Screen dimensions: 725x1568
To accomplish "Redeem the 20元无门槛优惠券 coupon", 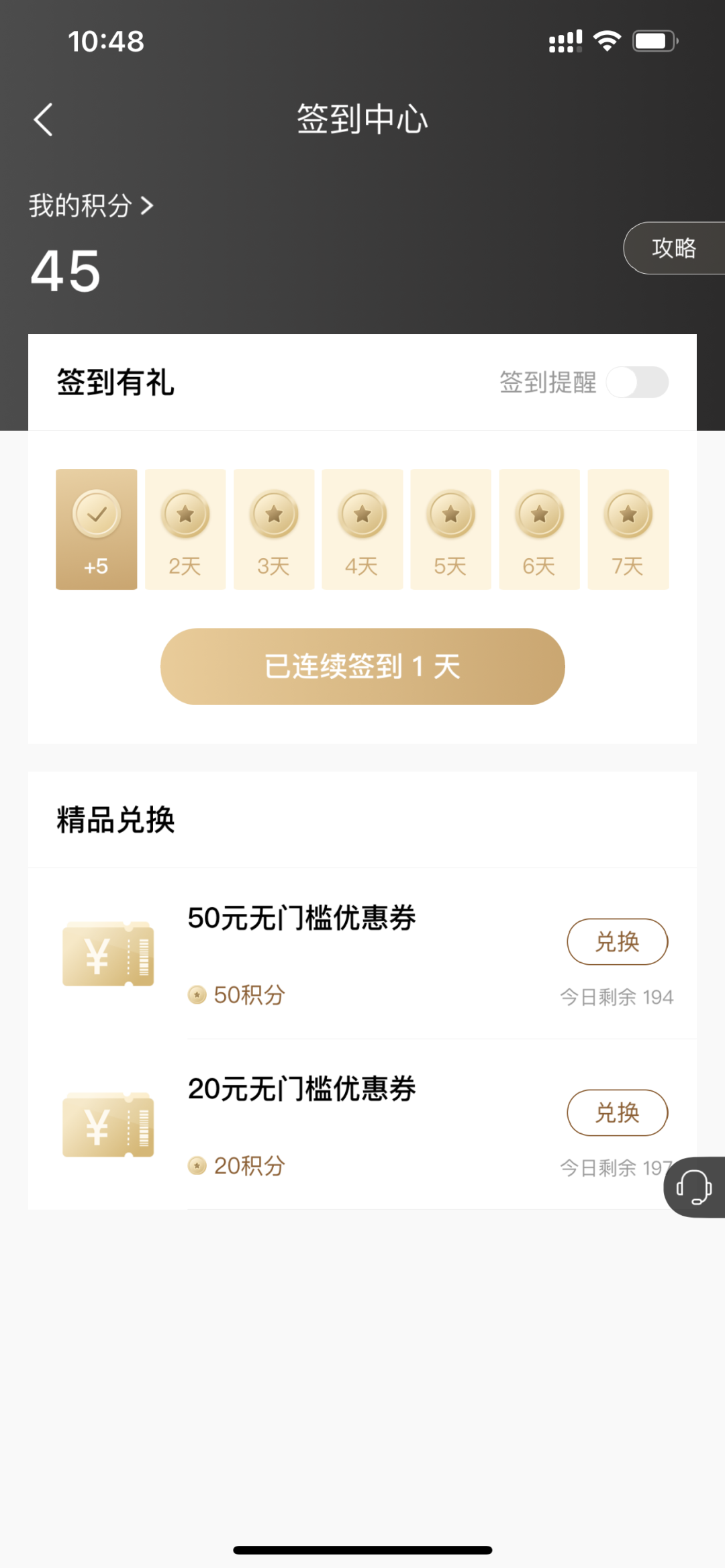I will [617, 1112].
